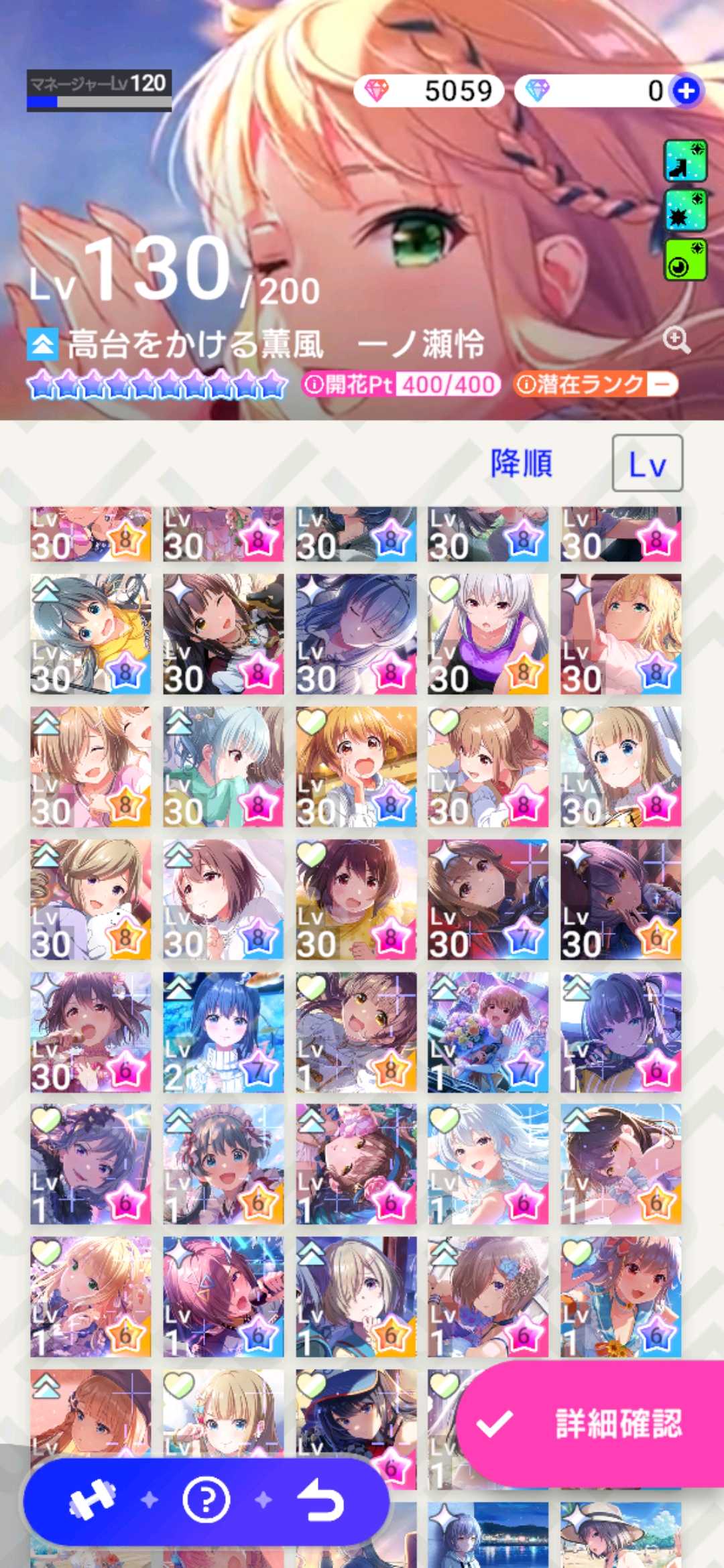Tap the 詳細確認 button

[x=590, y=1423]
